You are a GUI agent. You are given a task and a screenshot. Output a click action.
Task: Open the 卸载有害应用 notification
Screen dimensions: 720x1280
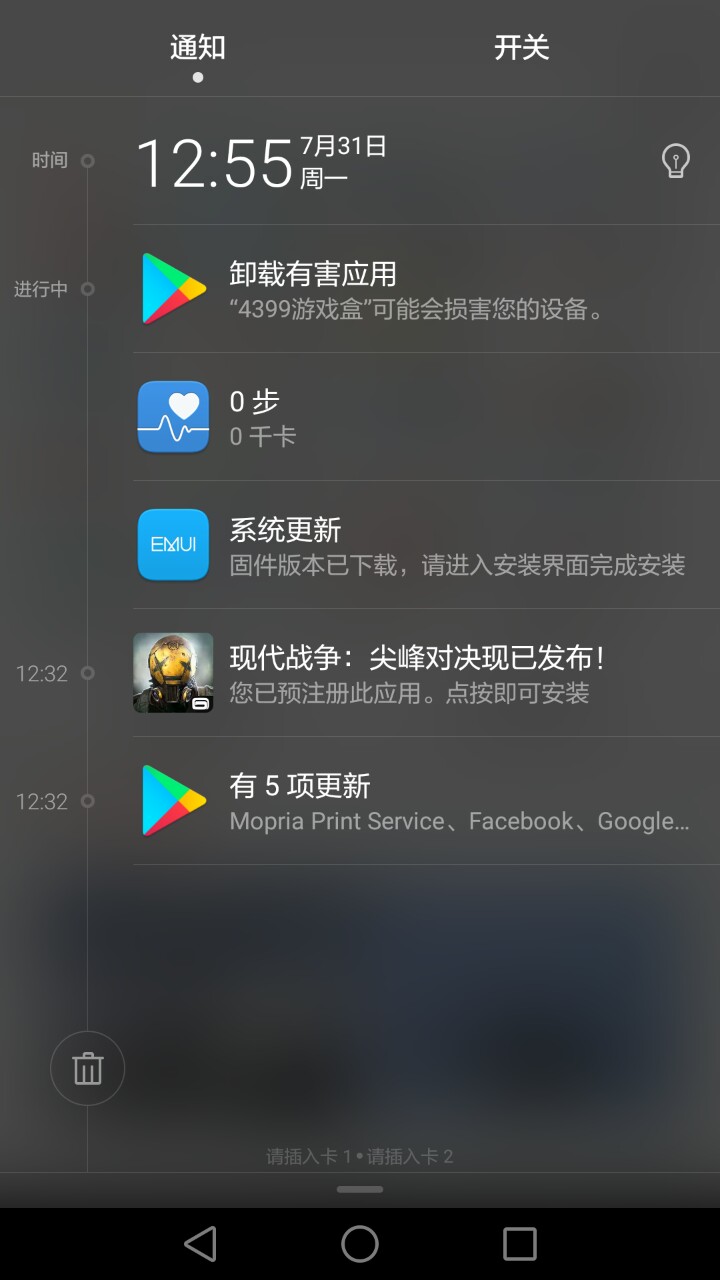click(426, 289)
